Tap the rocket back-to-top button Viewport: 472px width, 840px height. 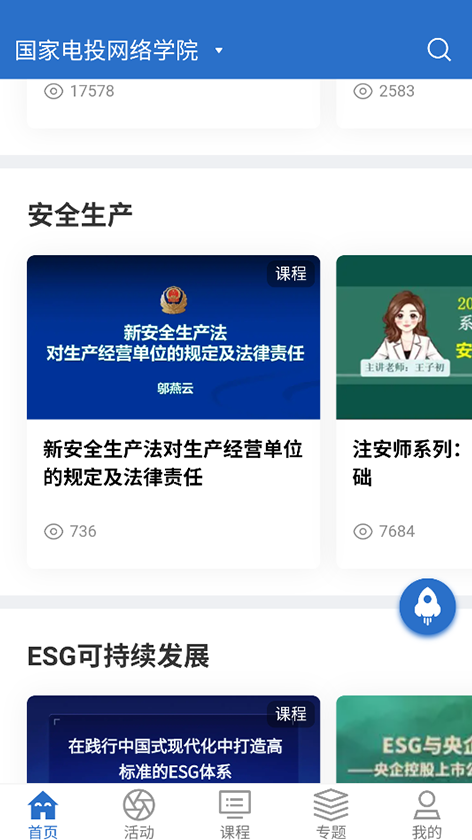click(x=427, y=606)
